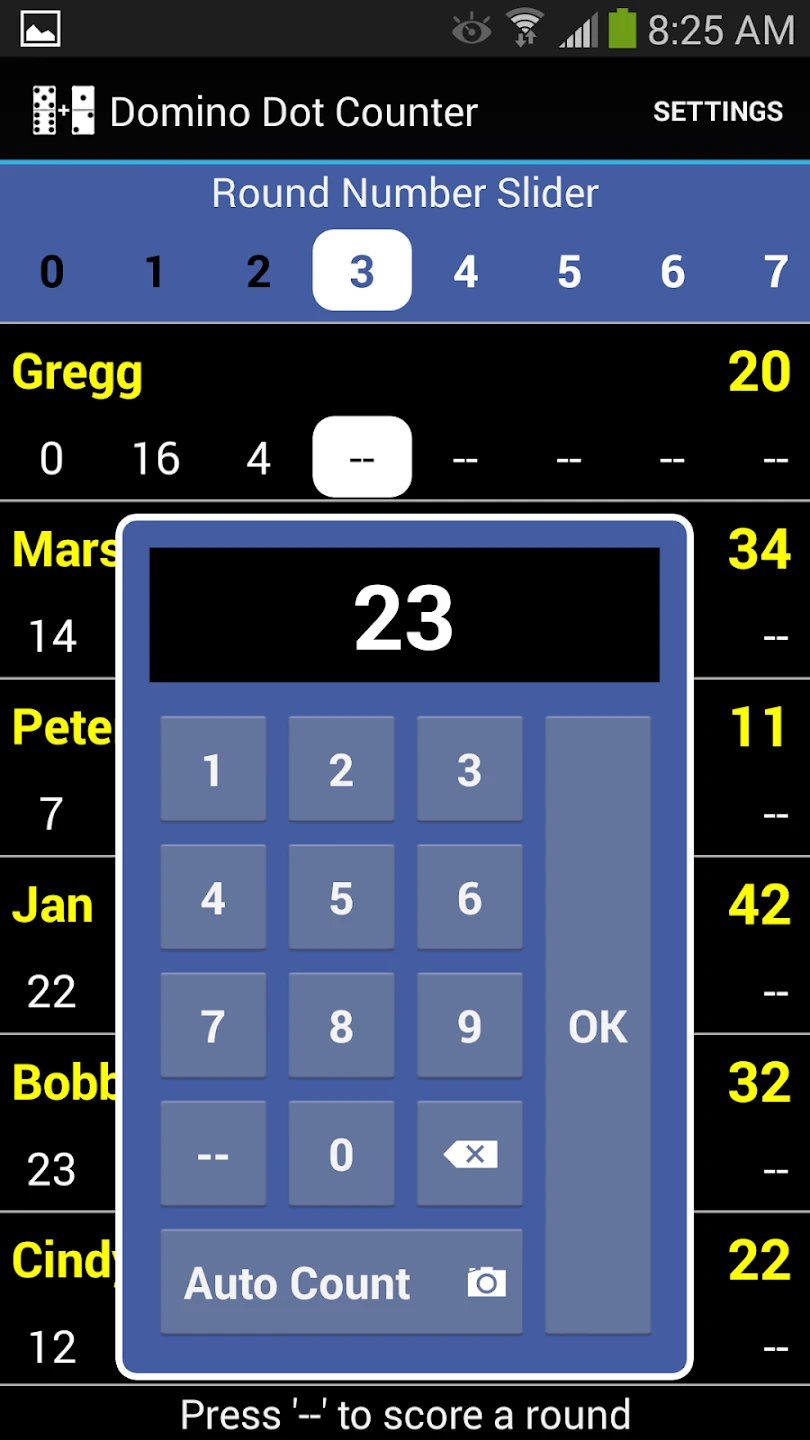Enter digit 2 on the keypad
The image size is (810, 1440).
341,769
